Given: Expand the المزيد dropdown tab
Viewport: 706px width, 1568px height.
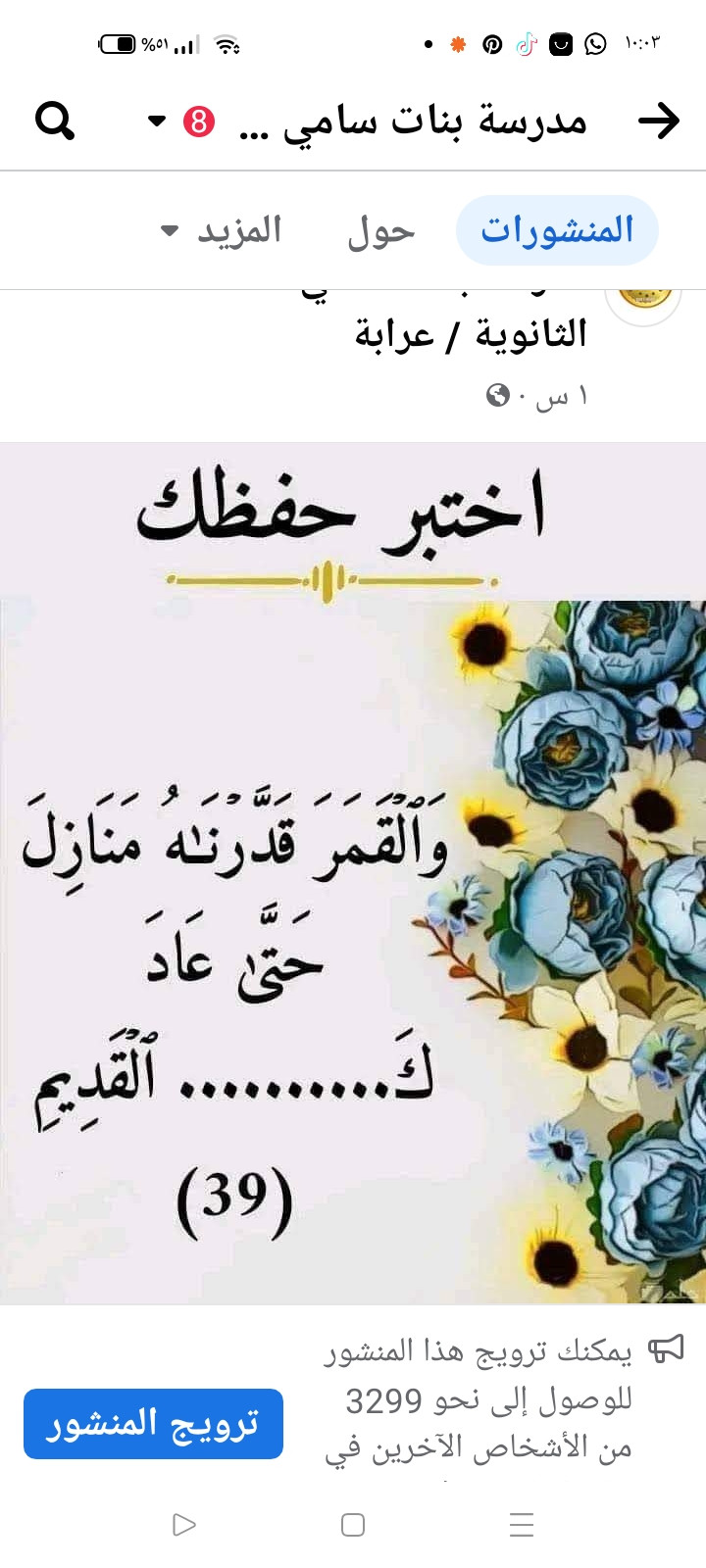Looking at the screenshot, I should coord(222,231).
